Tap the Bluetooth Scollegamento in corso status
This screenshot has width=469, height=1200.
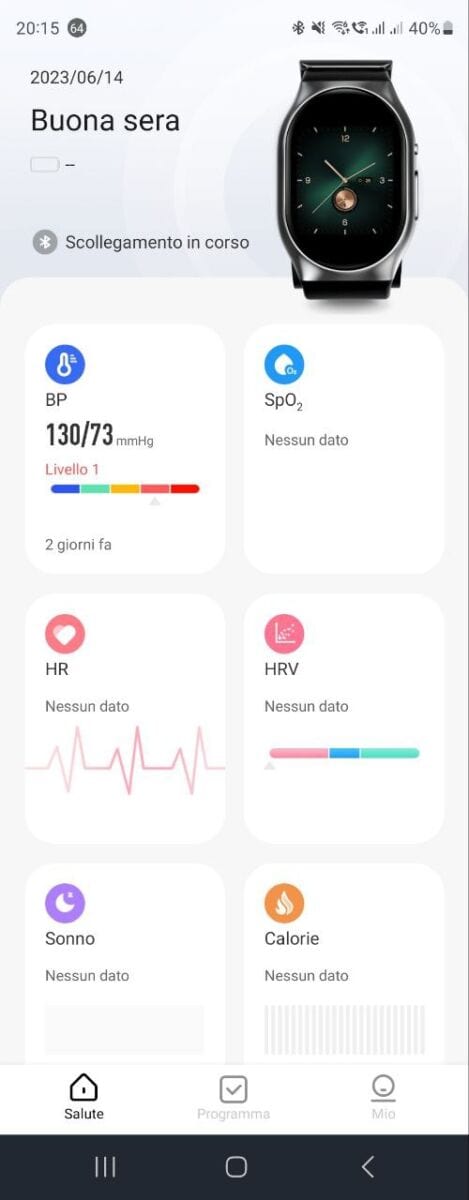click(x=141, y=242)
